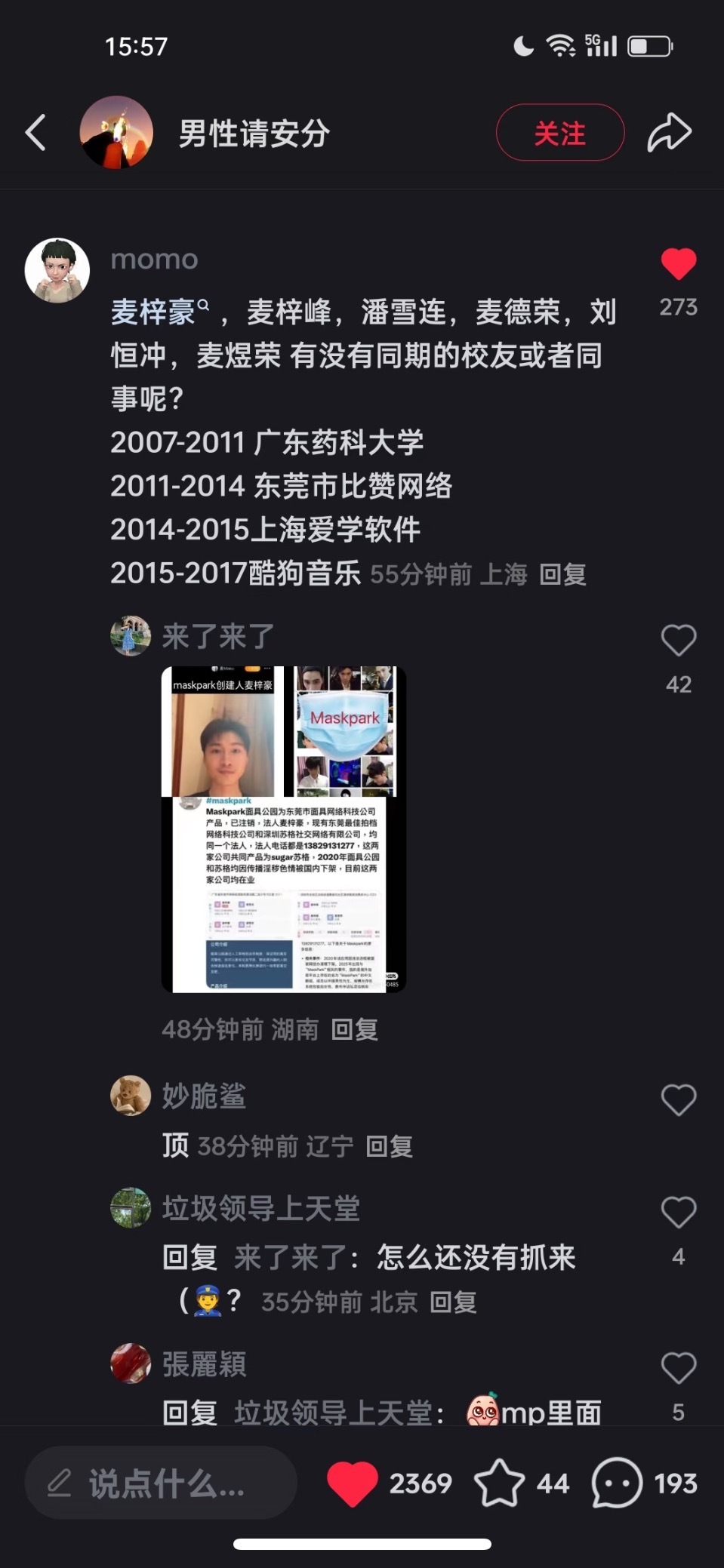Share this post via arrow icon
Image resolution: width=724 pixels, height=1568 pixels.
669,133
